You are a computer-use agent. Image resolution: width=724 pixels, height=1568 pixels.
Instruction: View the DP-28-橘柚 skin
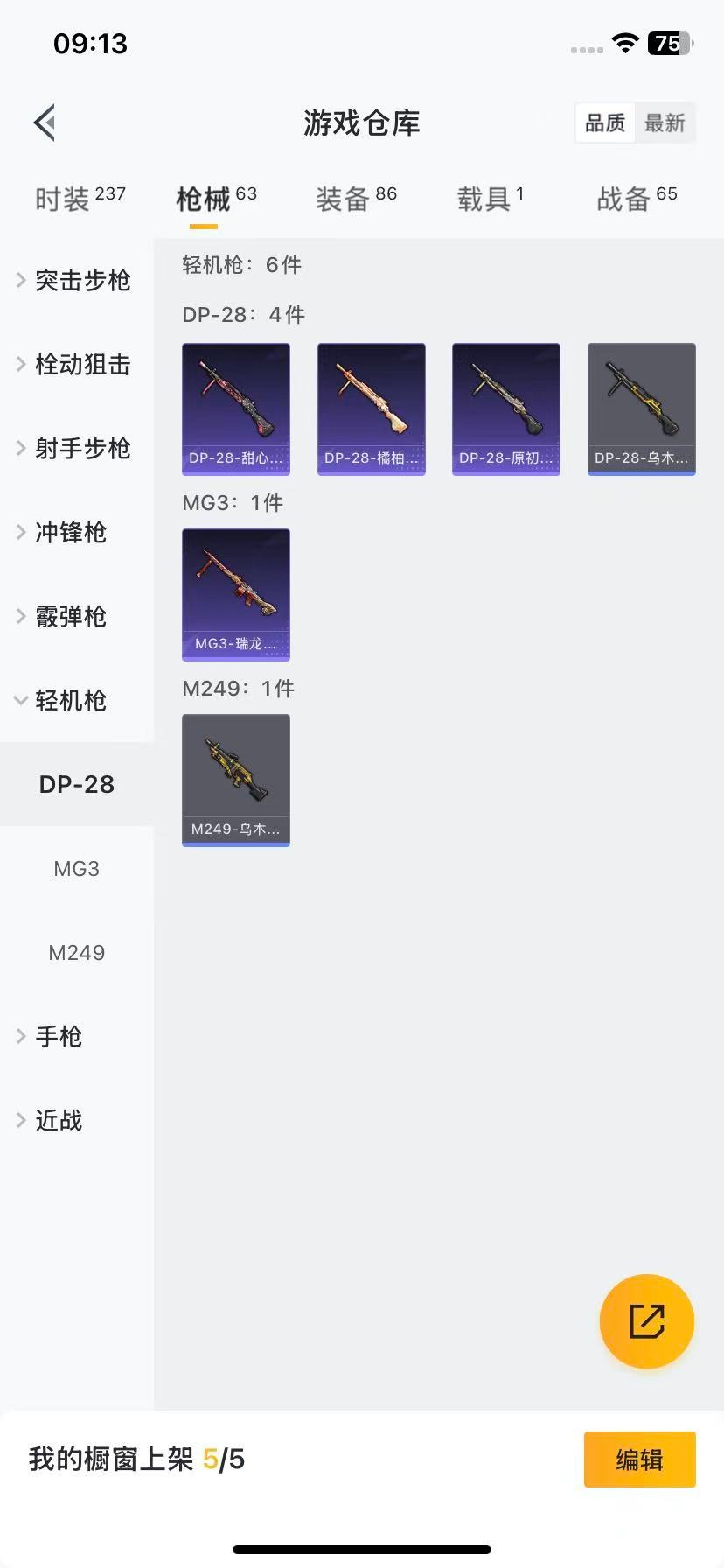pyautogui.click(x=371, y=409)
